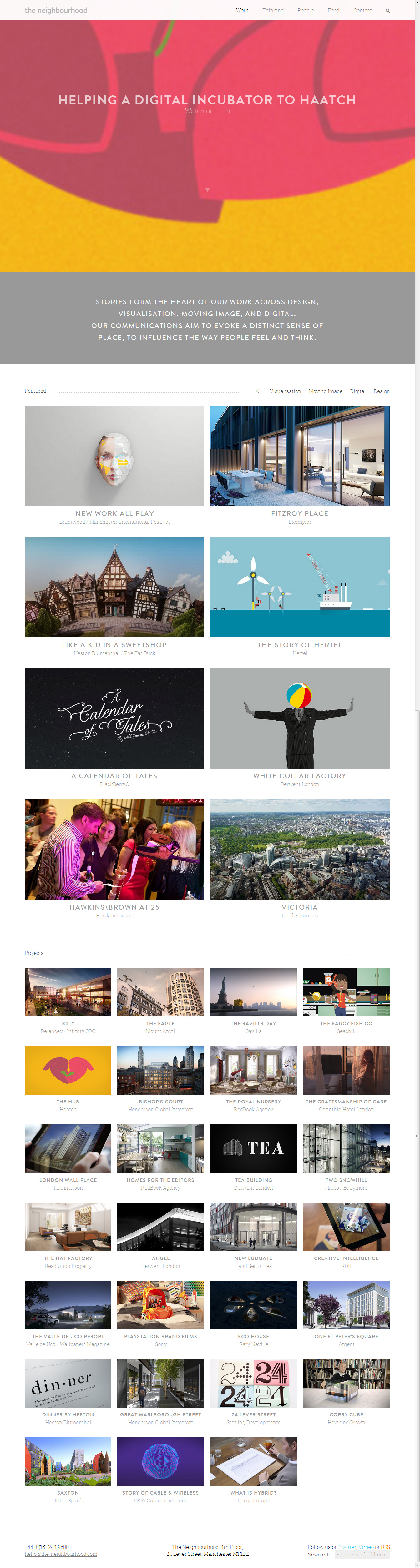The width and height of the screenshot is (420, 1568).
Task: View The Story of Hertel
Action: pos(300,587)
